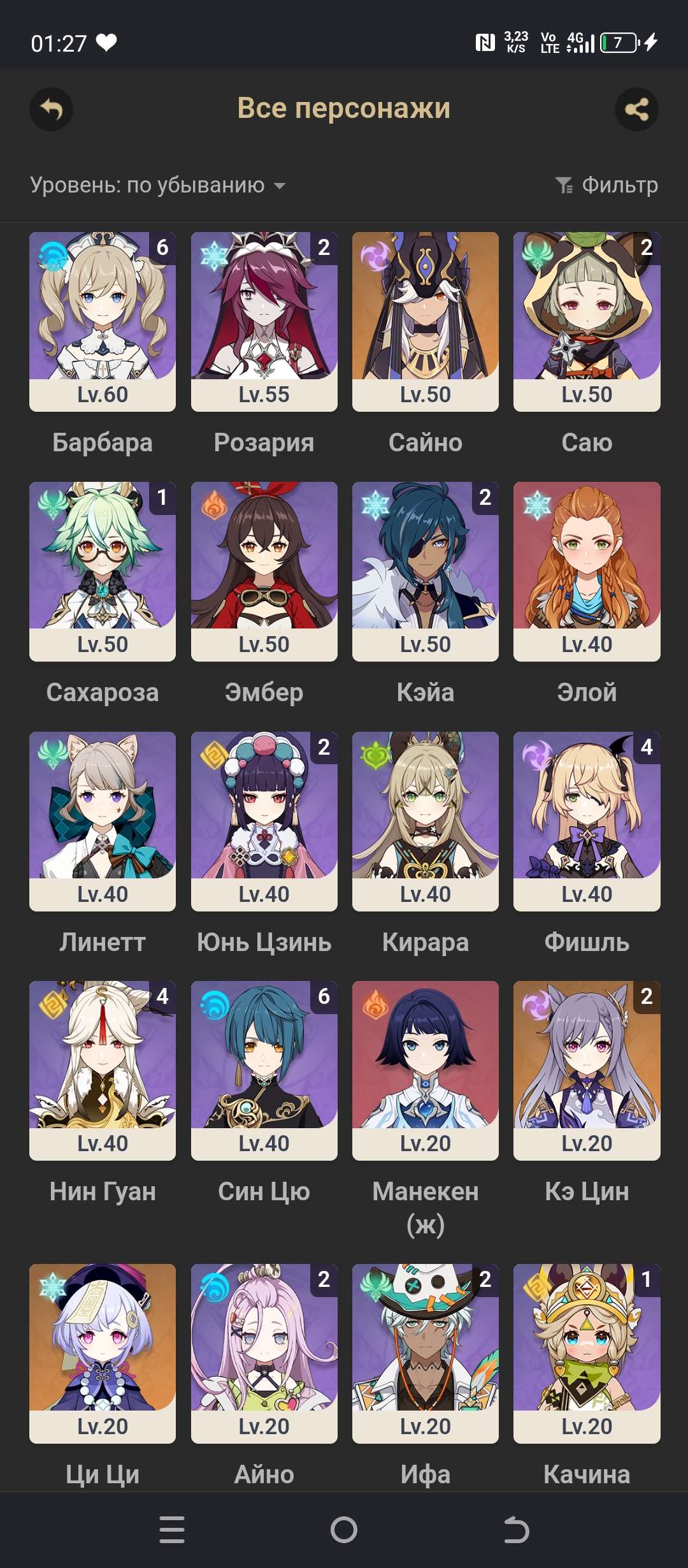Open Барбара's character card
688x1568 pixels.
[103, 322]
